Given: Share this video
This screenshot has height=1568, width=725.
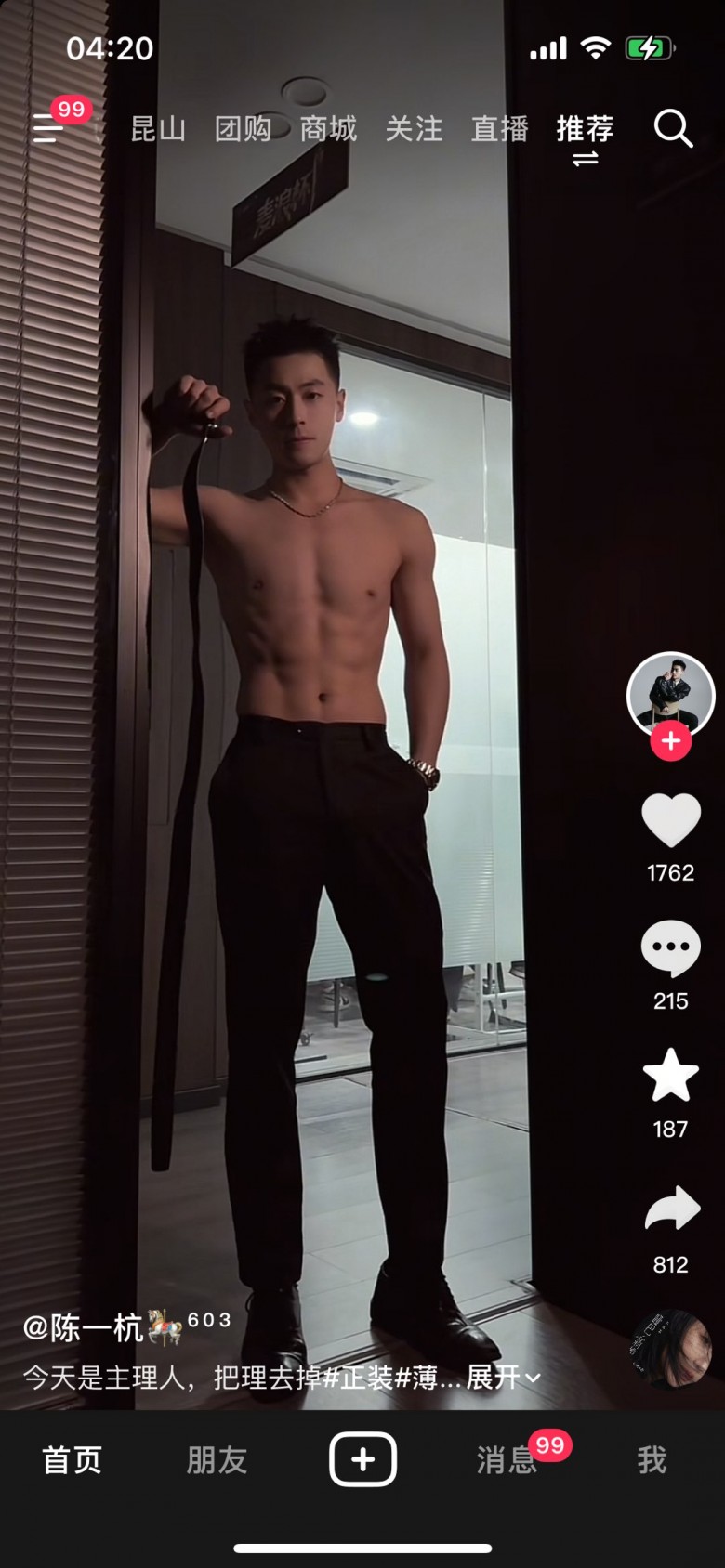Looking at the screenshot, I should point(670,1209).
